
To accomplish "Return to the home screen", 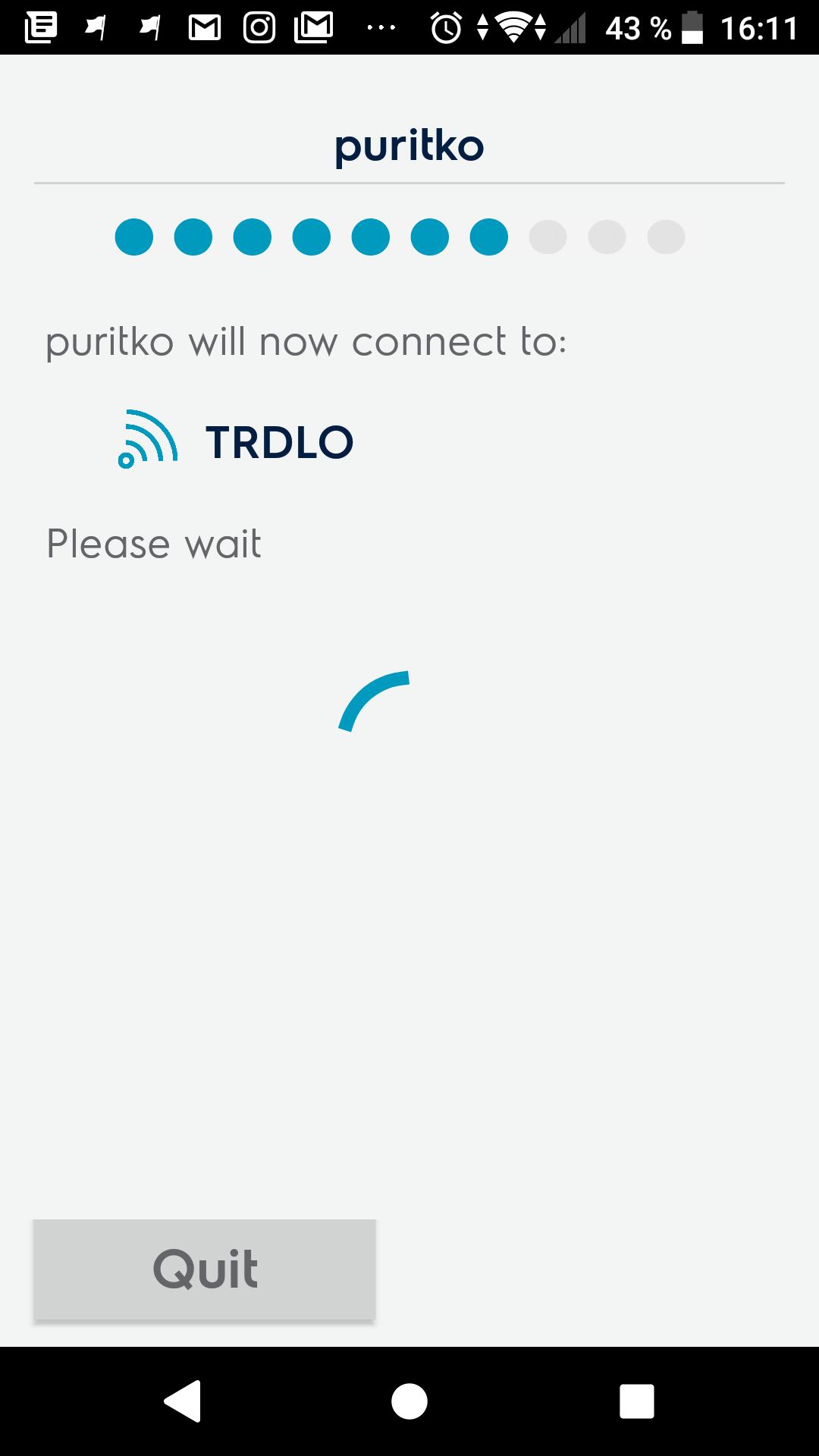I will pyautogui.click(x=409, y=1401).
